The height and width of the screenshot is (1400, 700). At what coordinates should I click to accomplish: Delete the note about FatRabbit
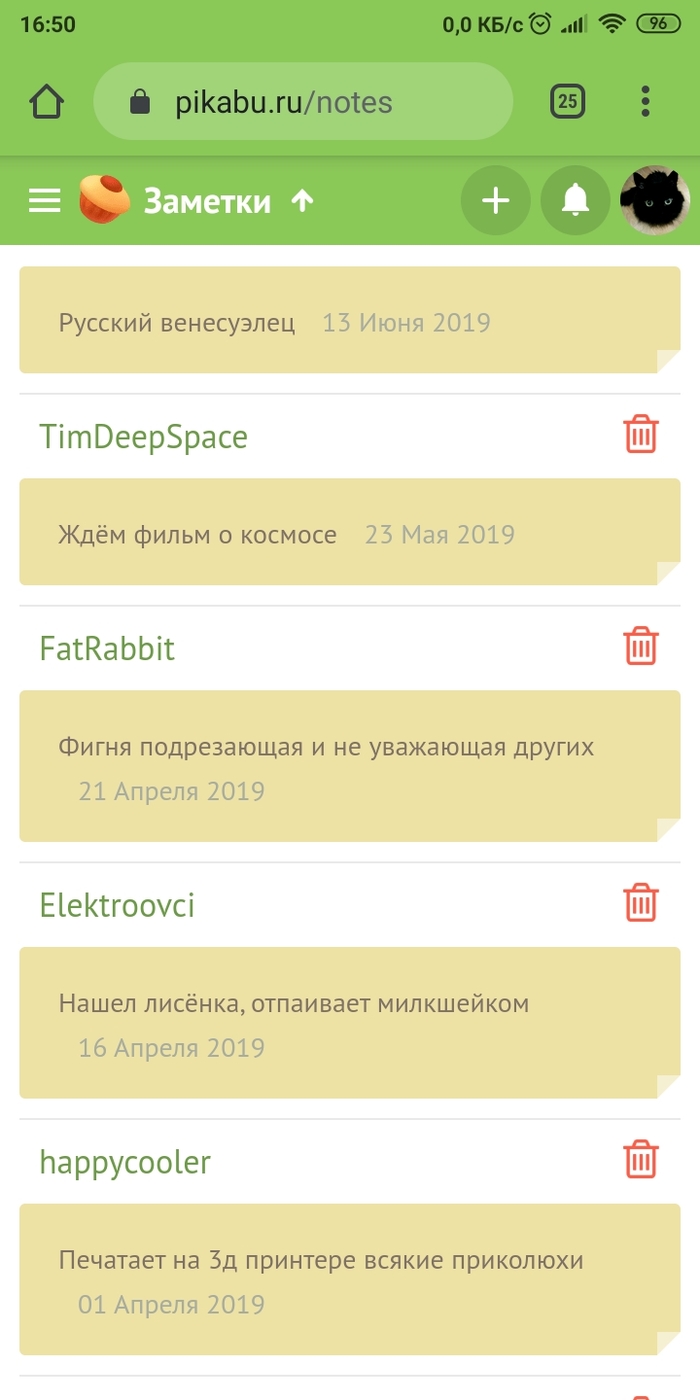[x=641, y=646]
